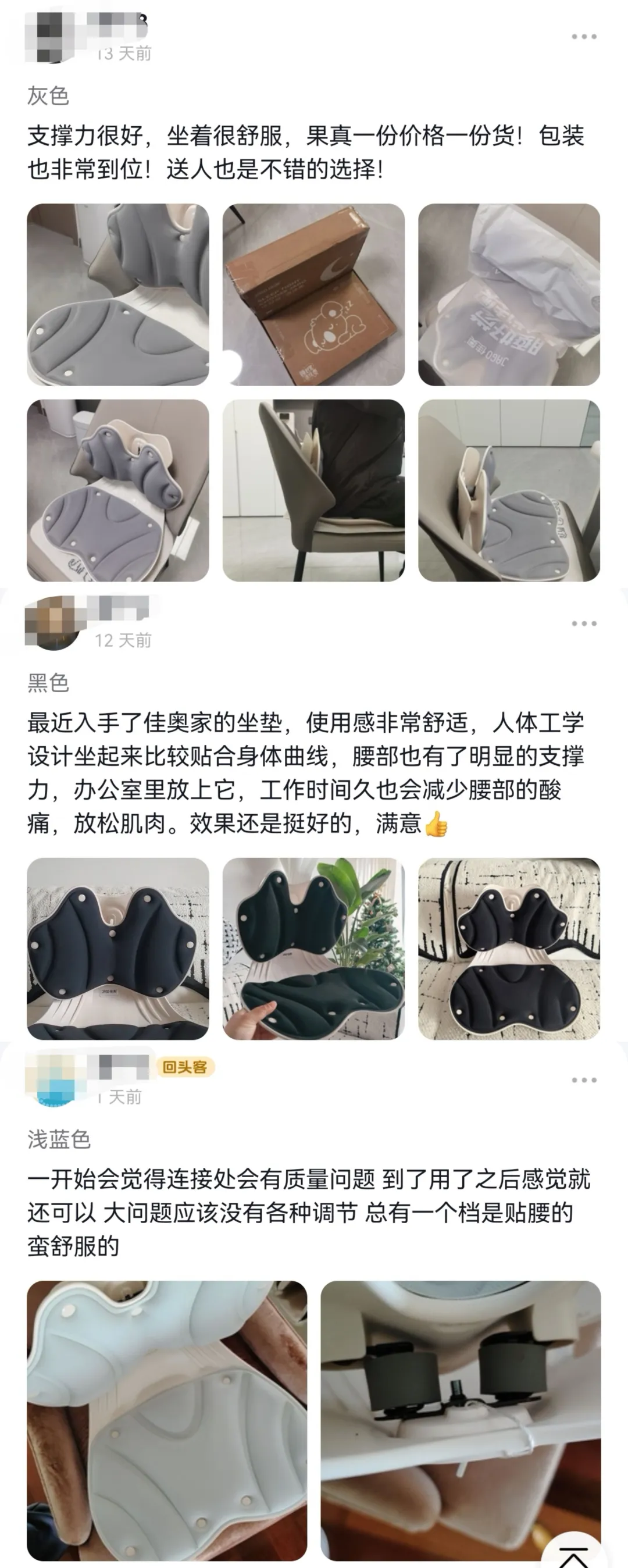628x1568 pixels.
Task: Open the connector close-up photo in 浅蓝色 review
Action: (x=461, y=1421)
